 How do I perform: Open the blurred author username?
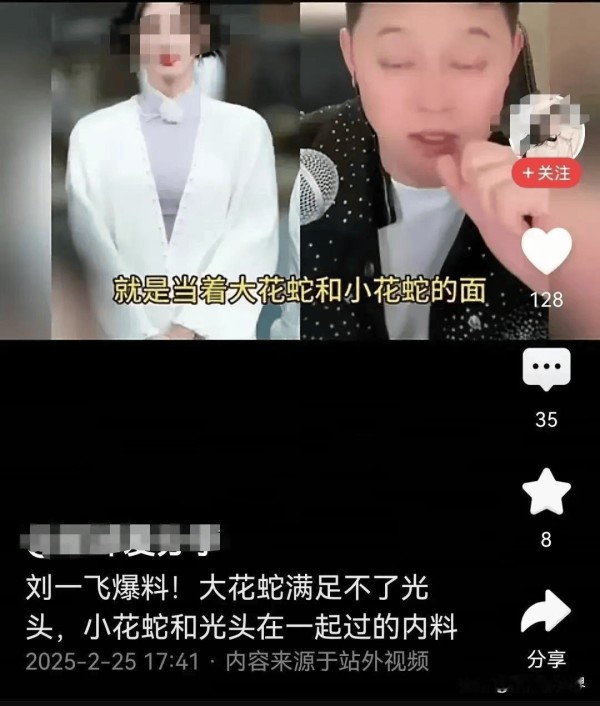click(118, 543)
